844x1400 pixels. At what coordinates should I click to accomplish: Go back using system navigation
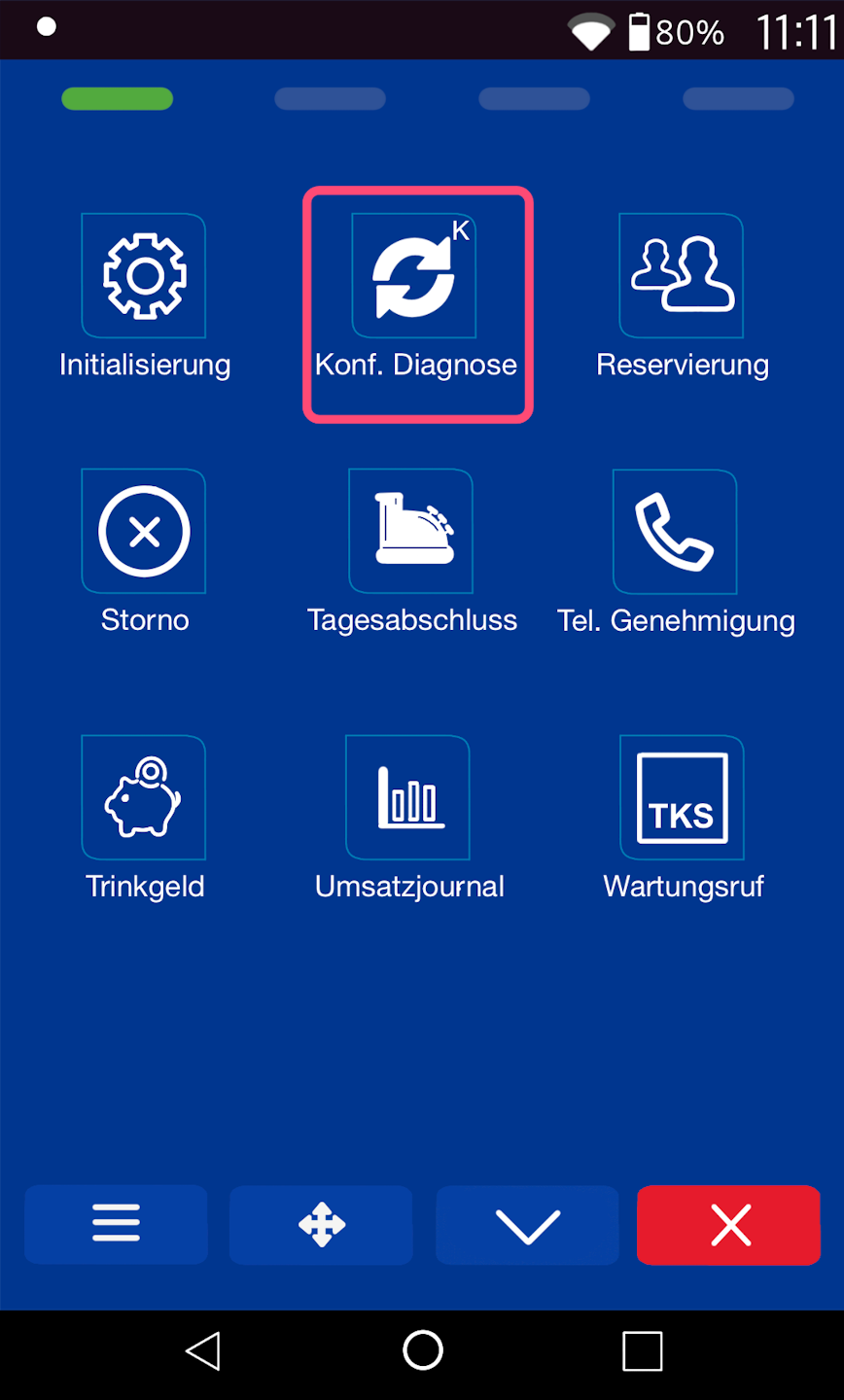click(203, 1351)
